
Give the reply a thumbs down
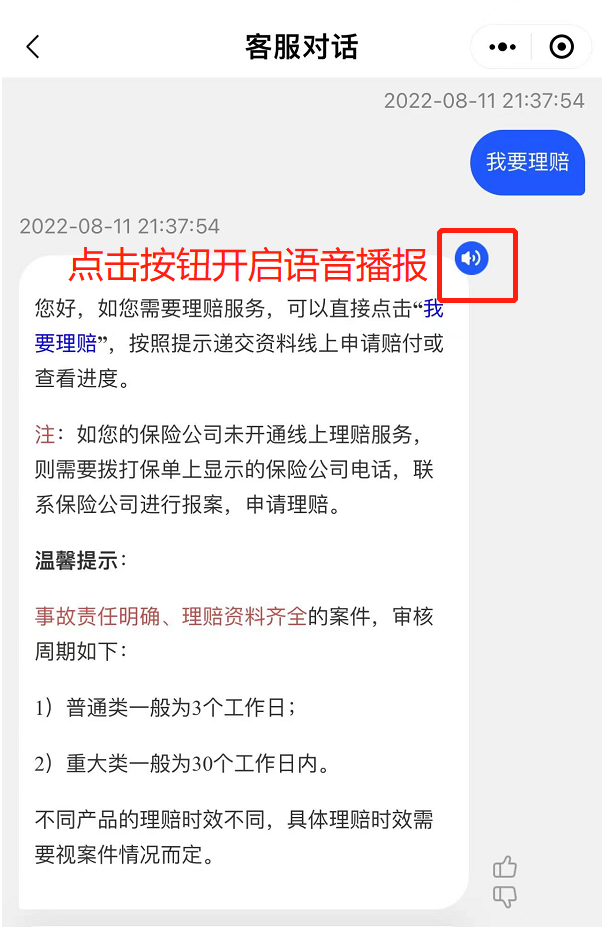point(505,896)
